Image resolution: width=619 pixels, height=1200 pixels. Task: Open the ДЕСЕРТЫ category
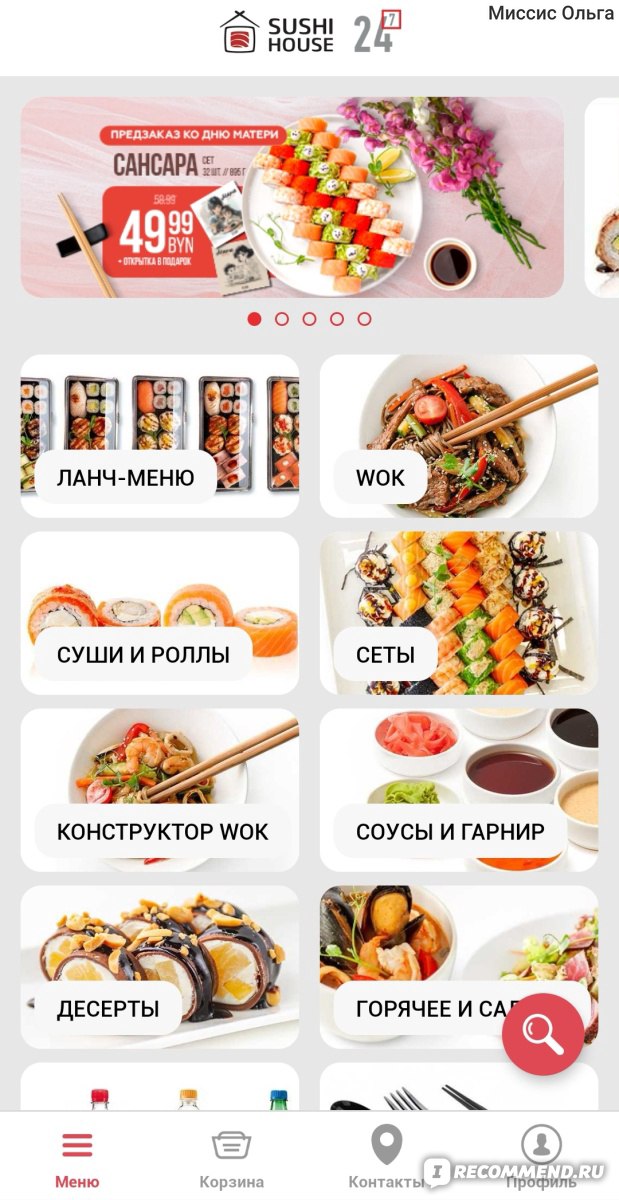click(159, 967)
